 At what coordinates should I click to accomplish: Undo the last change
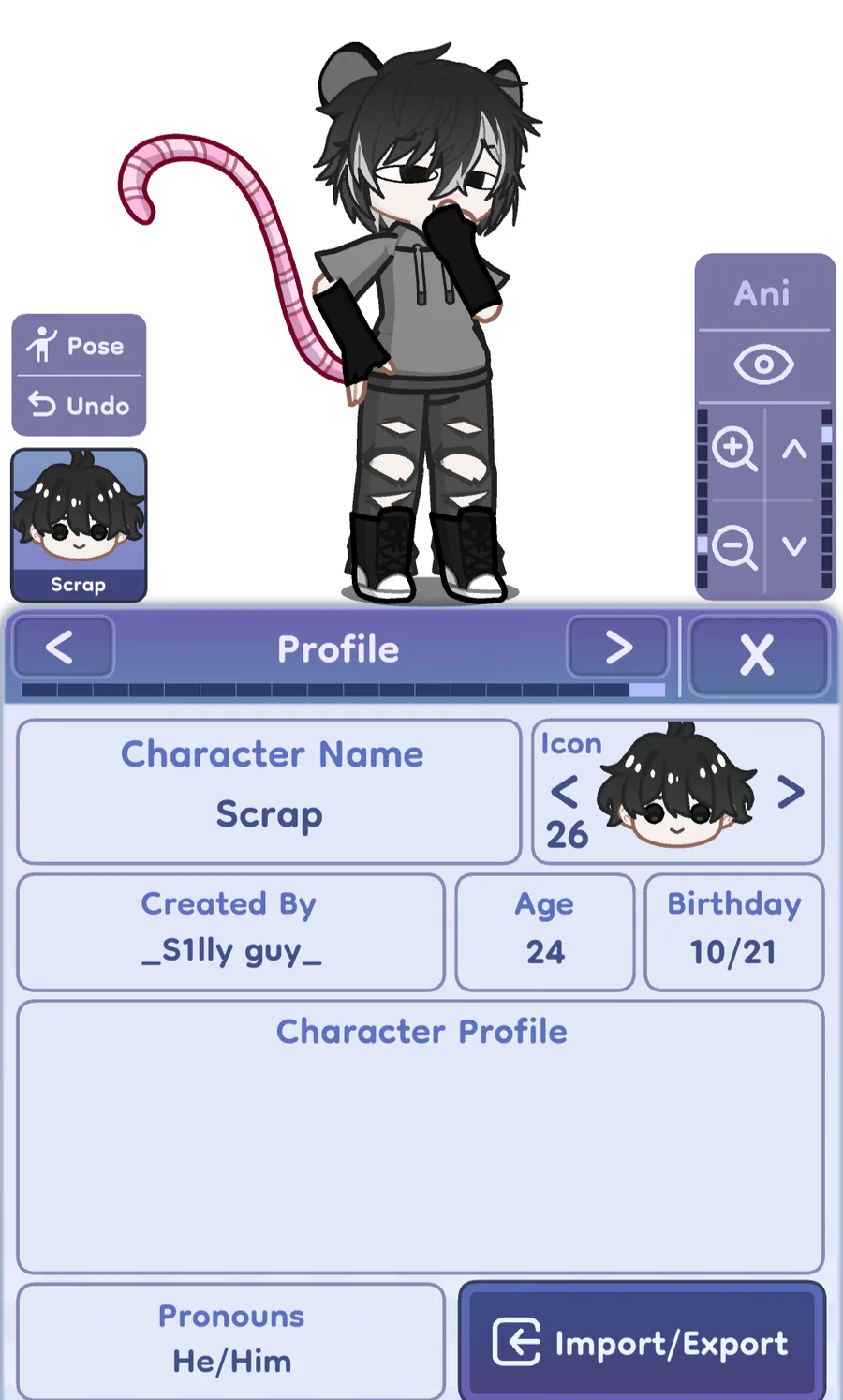pyautogui.click(x=79, y=406)
